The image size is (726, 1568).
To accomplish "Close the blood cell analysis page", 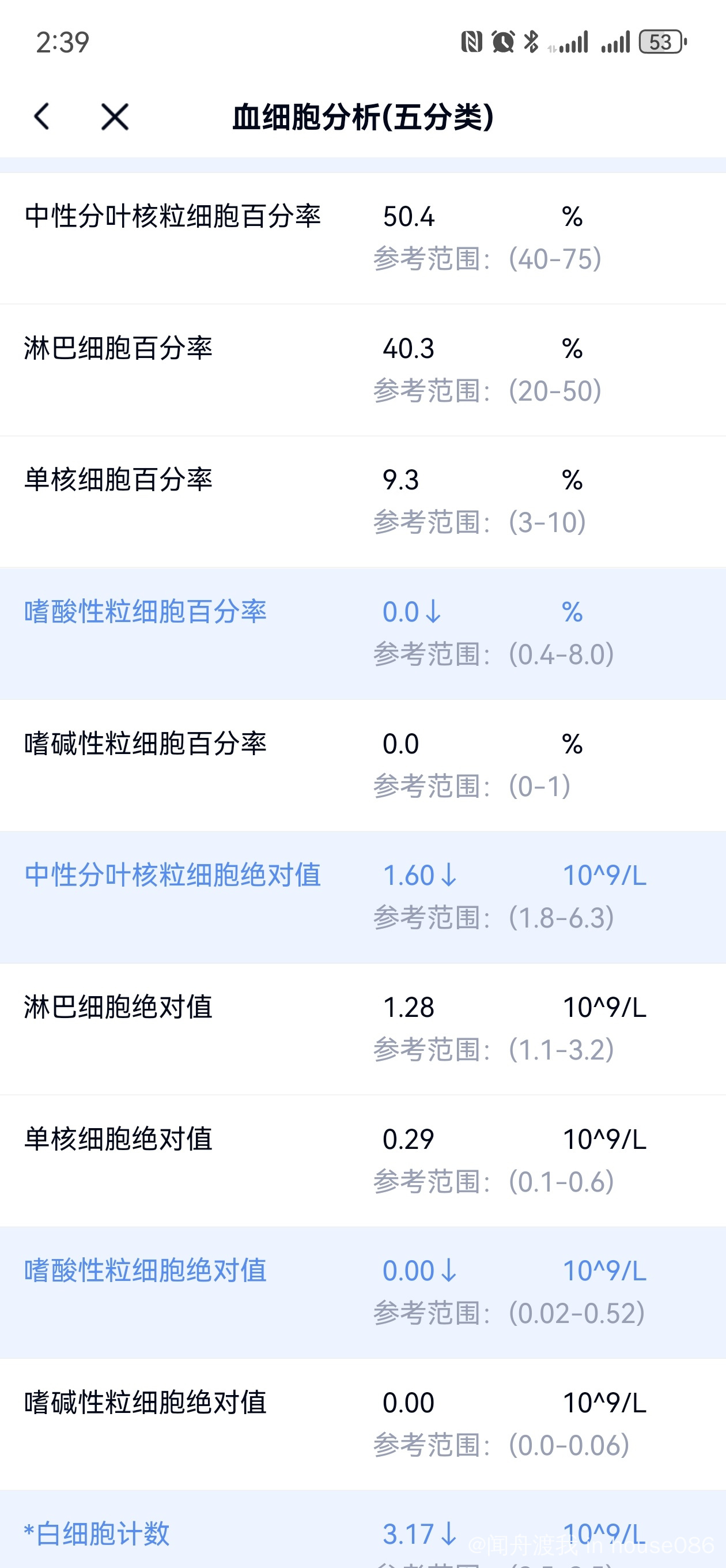I will (115, 116).
